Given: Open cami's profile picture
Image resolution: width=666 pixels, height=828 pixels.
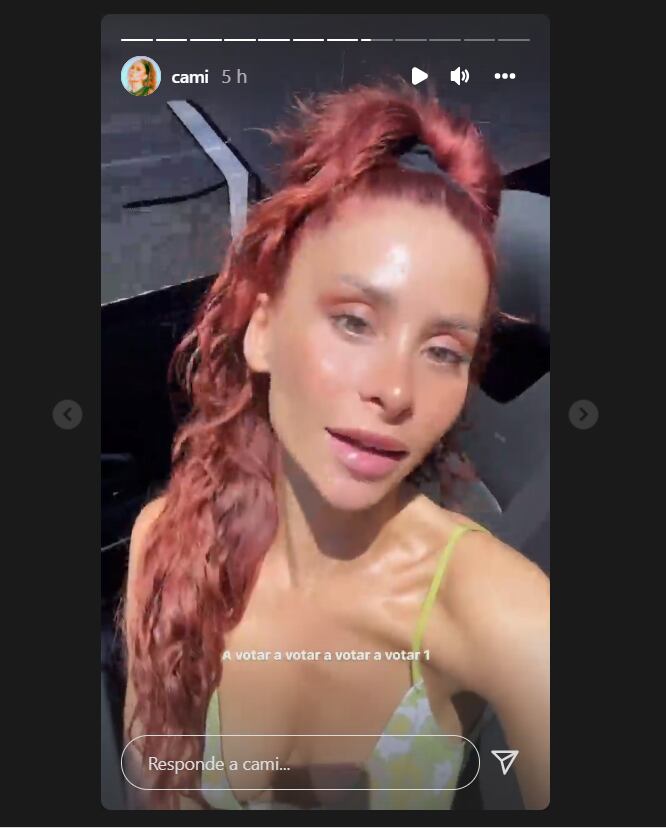Looking at the screenshot, I should click(x=141, y=76).
